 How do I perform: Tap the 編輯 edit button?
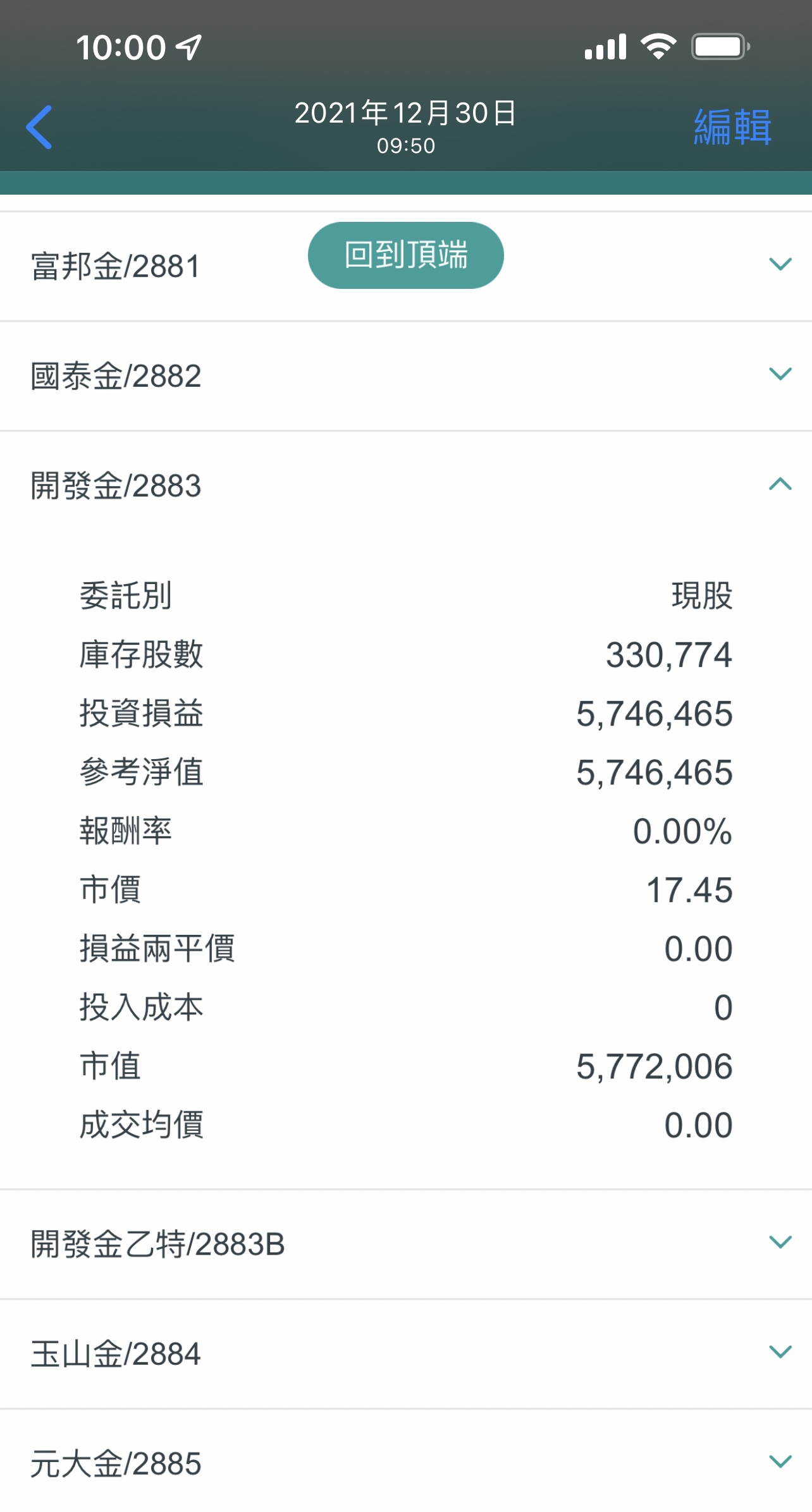pyautogui.click(x=732, y=127)
